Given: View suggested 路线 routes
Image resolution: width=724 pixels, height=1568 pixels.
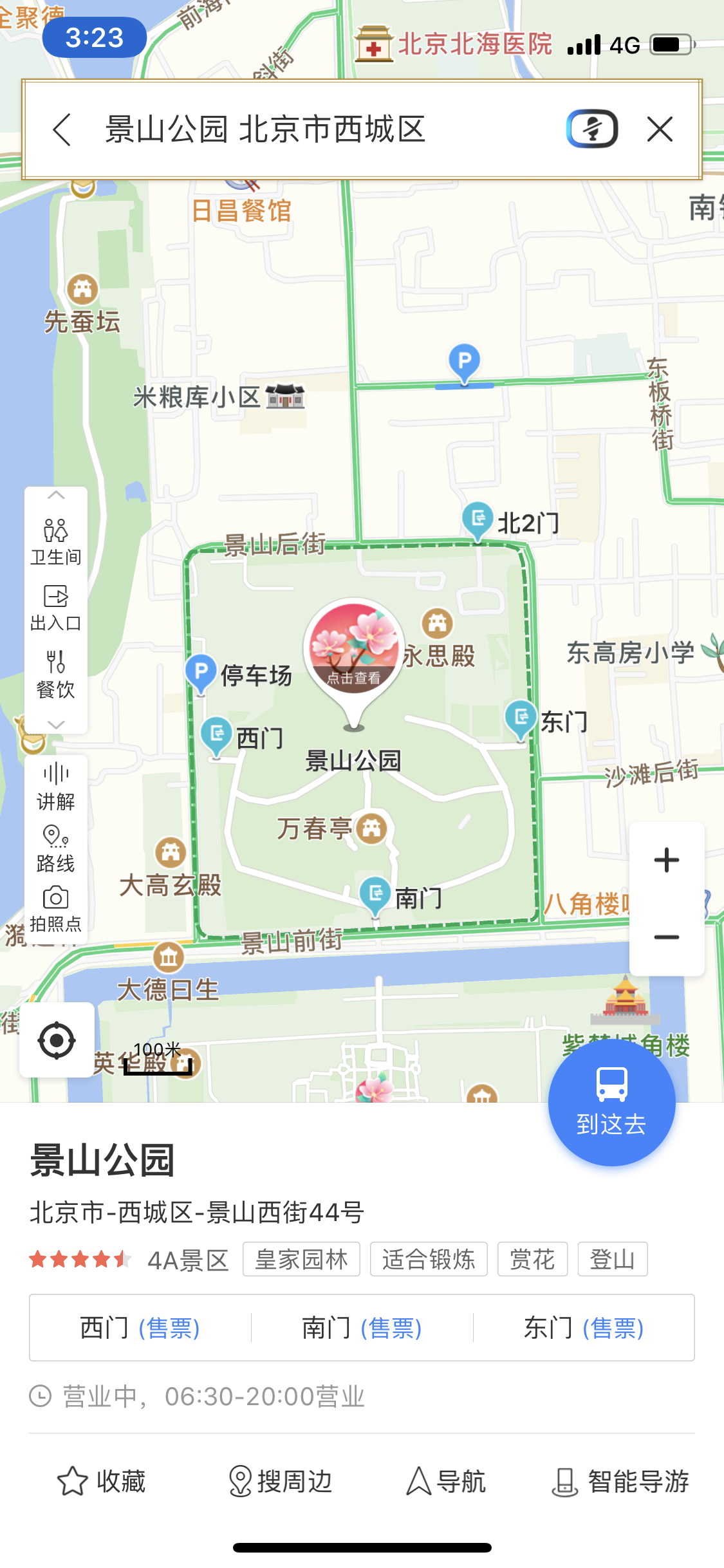Looking at the screenshot, I should coord(56,848).
